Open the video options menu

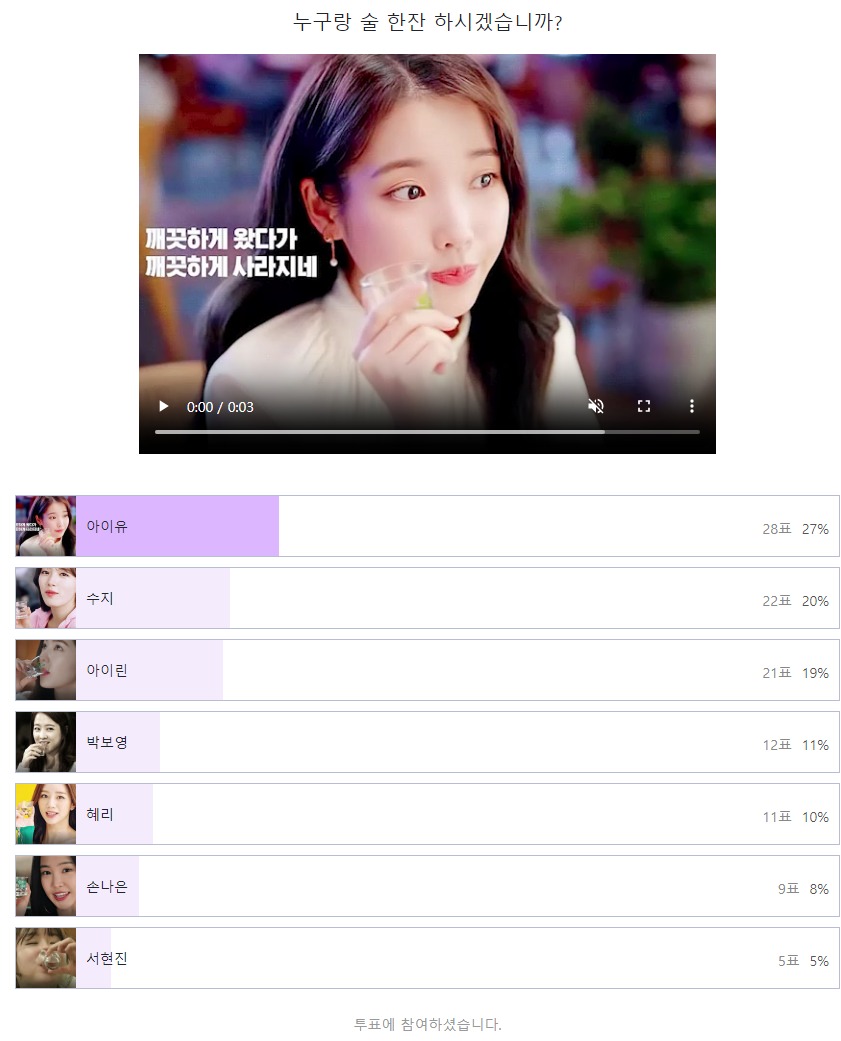pos(691,406)
